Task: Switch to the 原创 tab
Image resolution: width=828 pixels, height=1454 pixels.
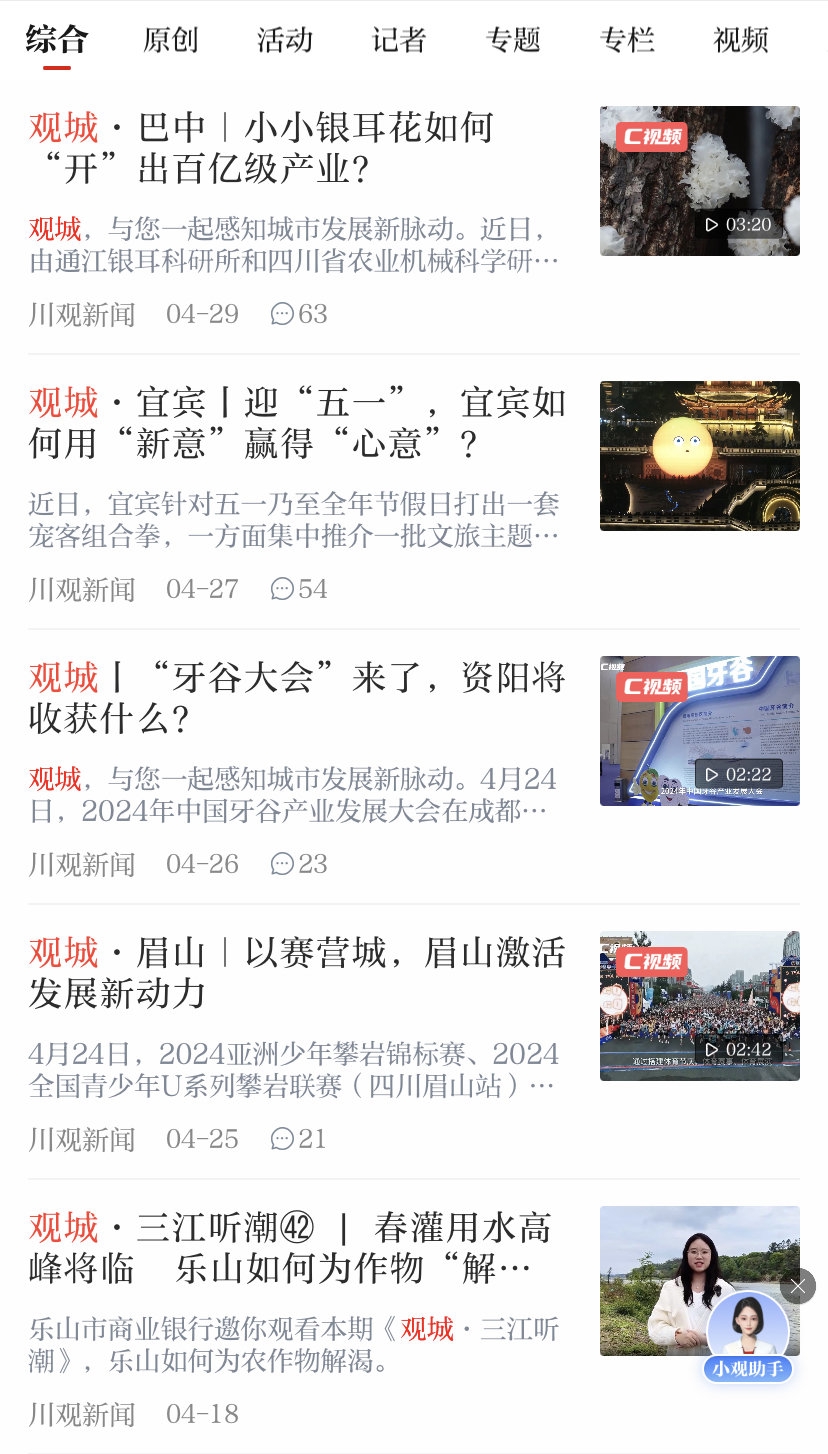Action: pyautogui.click(x=170, y=40)
